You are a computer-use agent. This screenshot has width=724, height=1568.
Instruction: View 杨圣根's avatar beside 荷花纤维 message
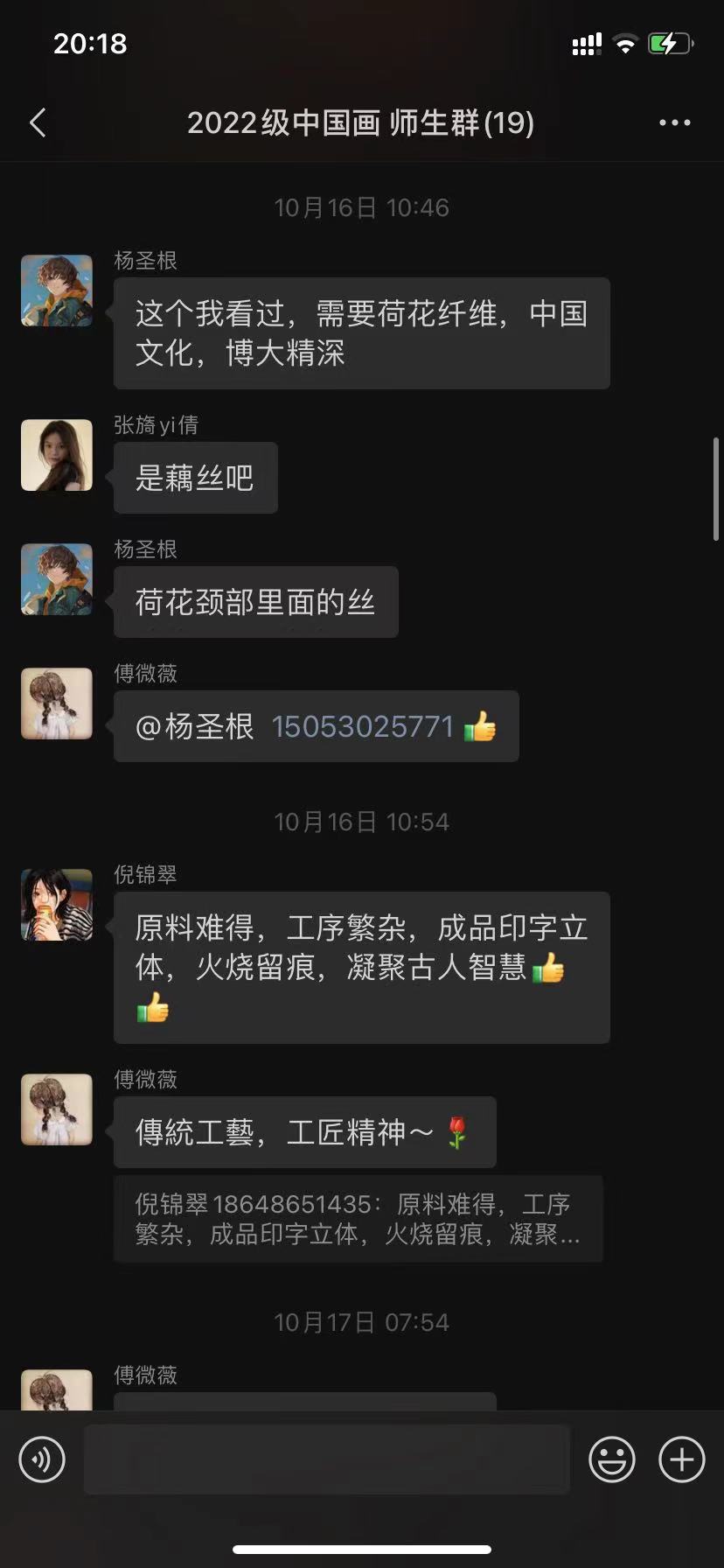(x=57, y=290)
